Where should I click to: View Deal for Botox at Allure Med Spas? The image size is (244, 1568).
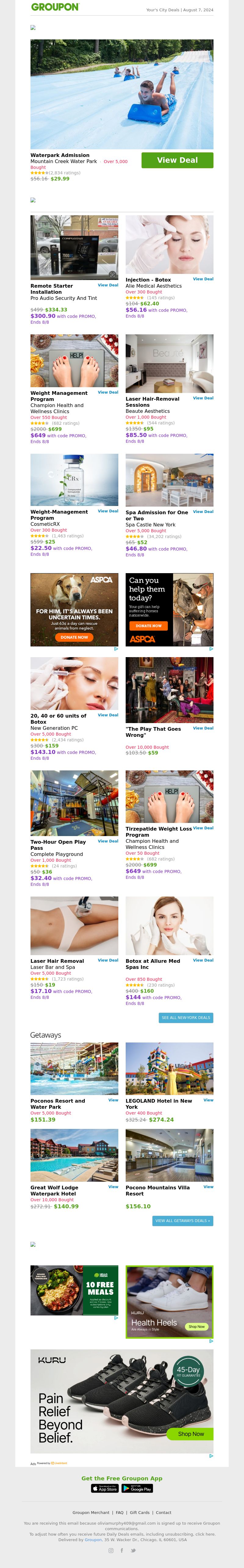[203, 960]
